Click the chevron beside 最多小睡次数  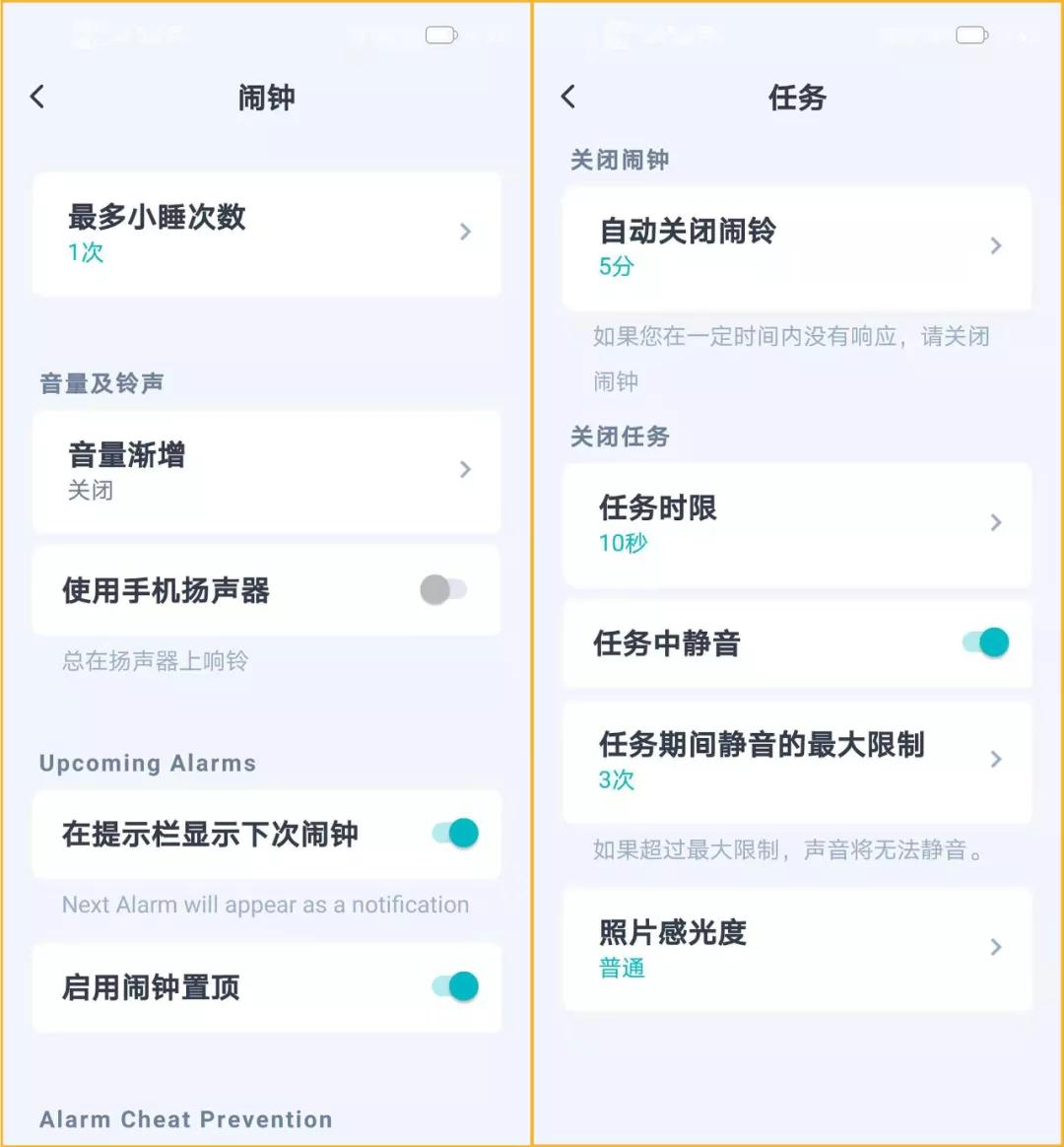point(465,233)
